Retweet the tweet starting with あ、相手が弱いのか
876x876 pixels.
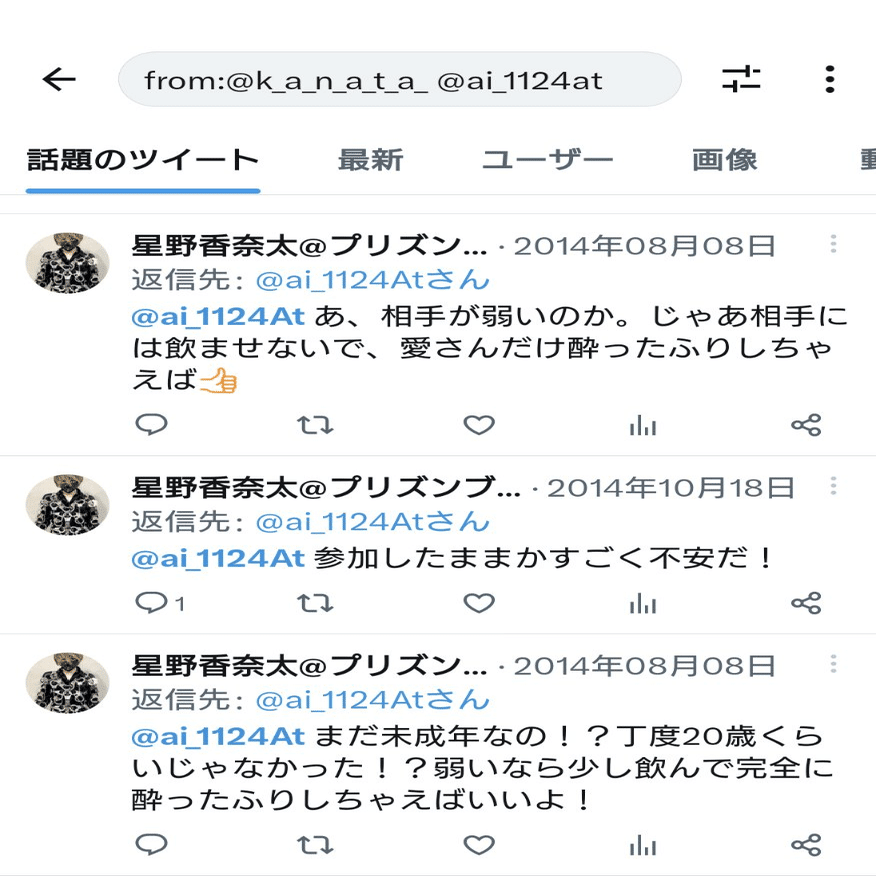315,425
